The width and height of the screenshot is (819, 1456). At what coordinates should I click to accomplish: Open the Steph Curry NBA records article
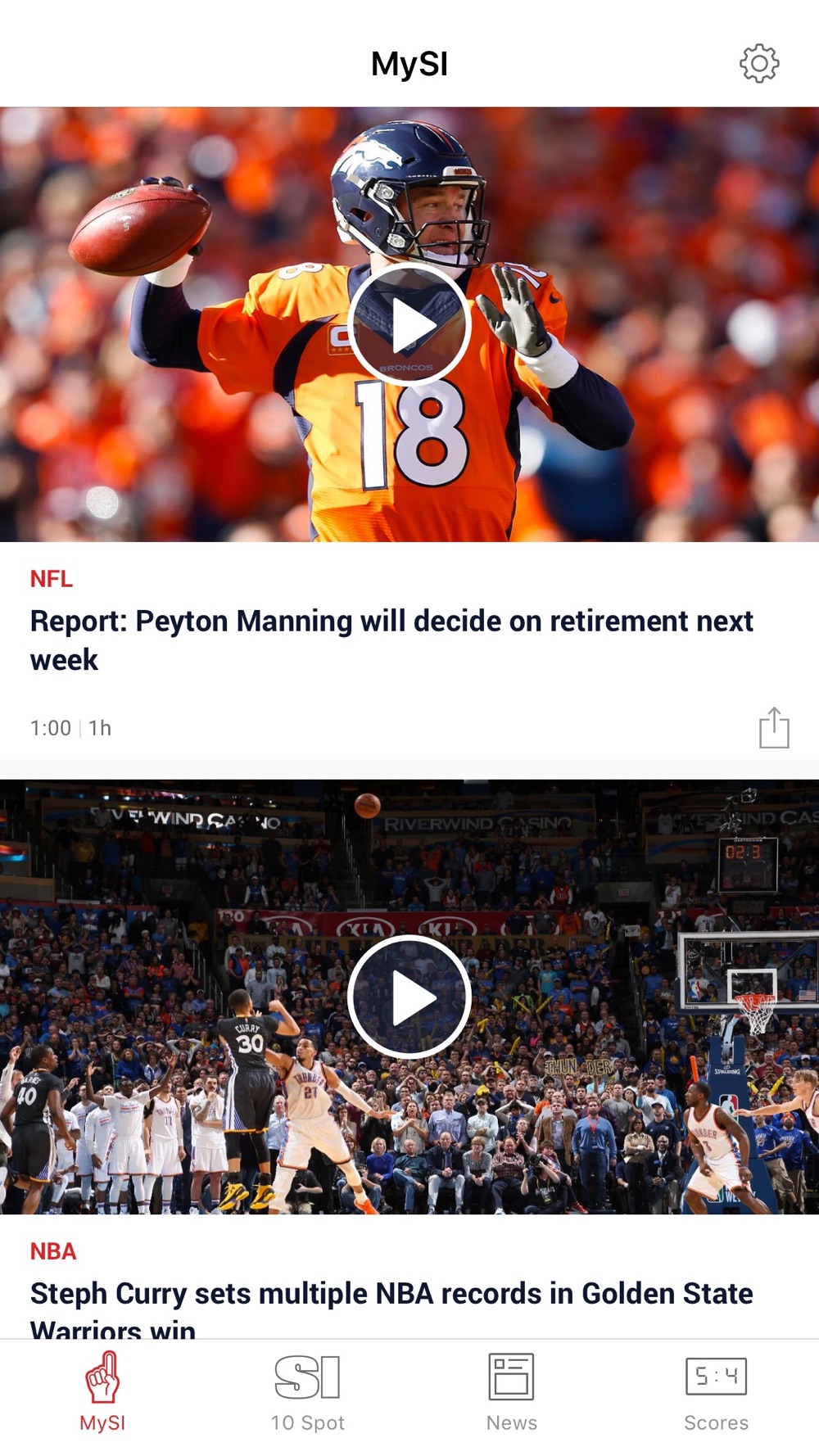click(391, 1309)
